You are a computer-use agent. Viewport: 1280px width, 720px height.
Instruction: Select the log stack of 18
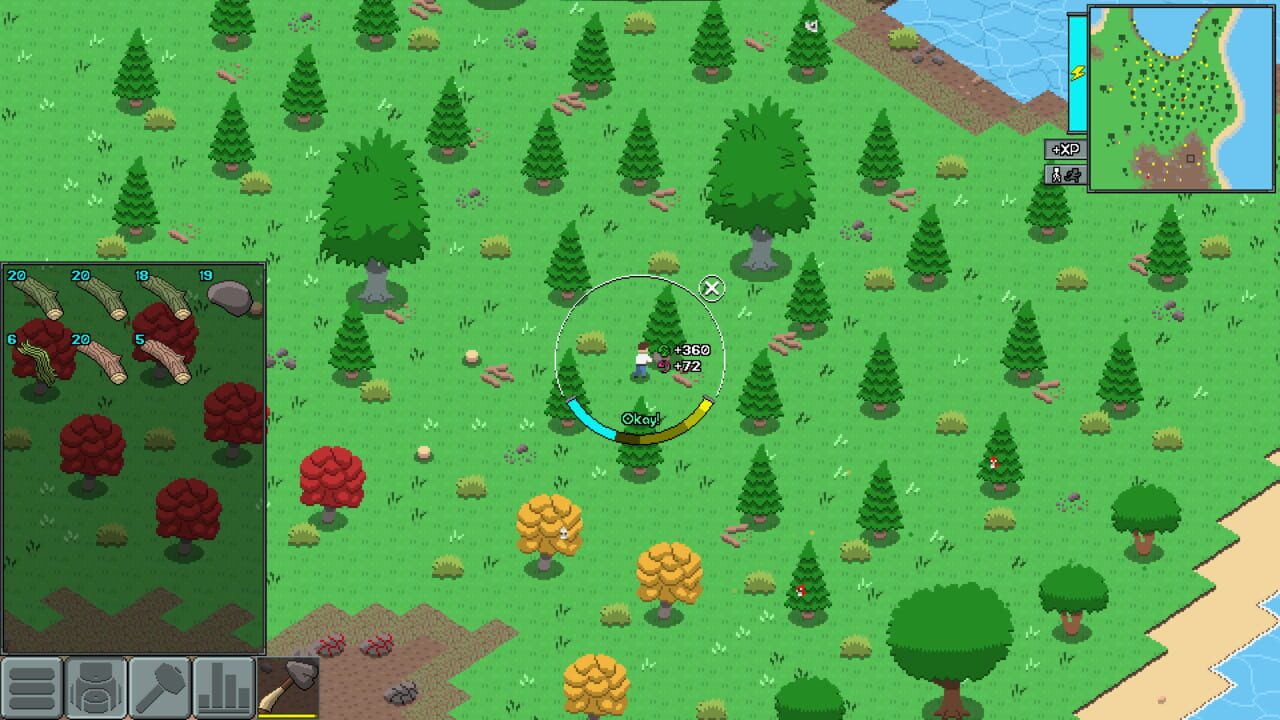point(164,296)
